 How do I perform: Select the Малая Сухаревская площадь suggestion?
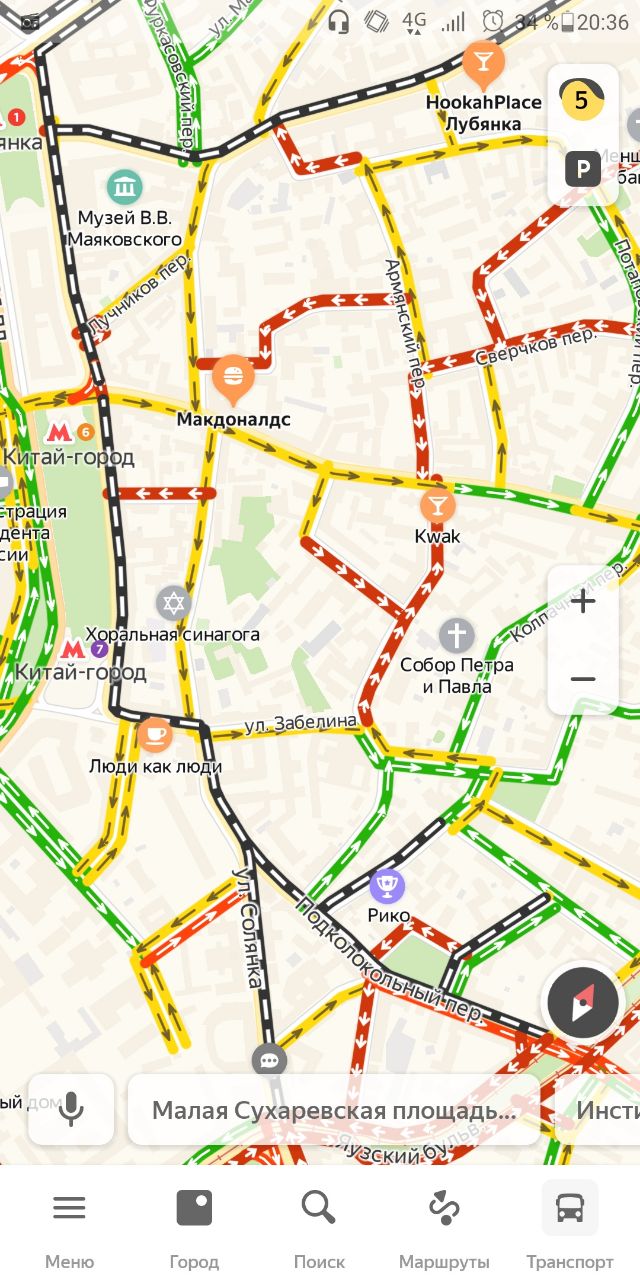334,1110
